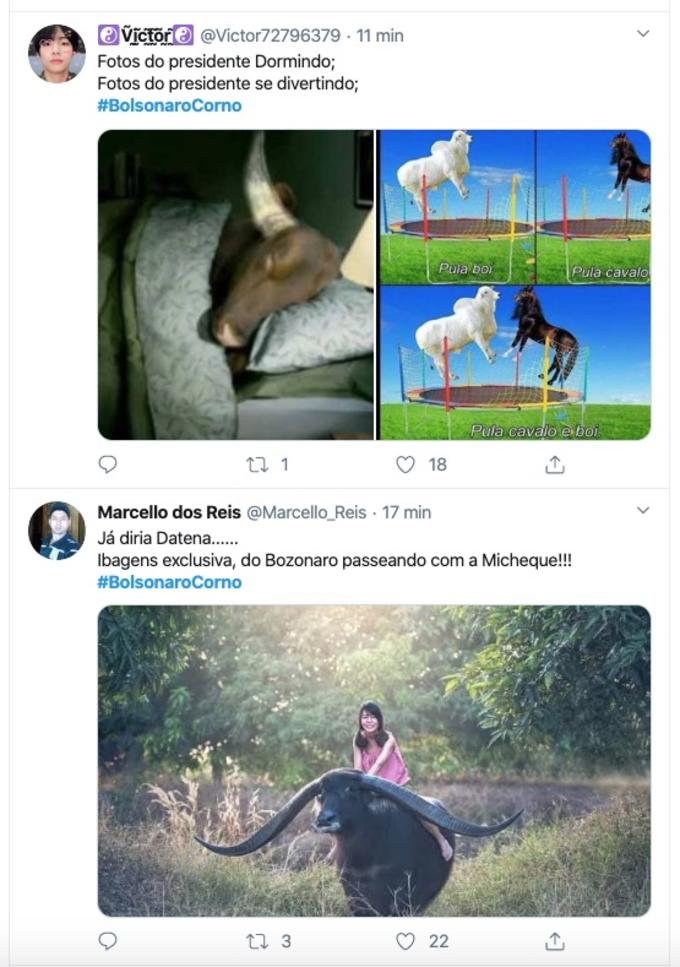Open the #BolsonaroCorno hashtag in Victor's tweet
Viewport: 680px width, 967px height.
click(x=169, y=105)
